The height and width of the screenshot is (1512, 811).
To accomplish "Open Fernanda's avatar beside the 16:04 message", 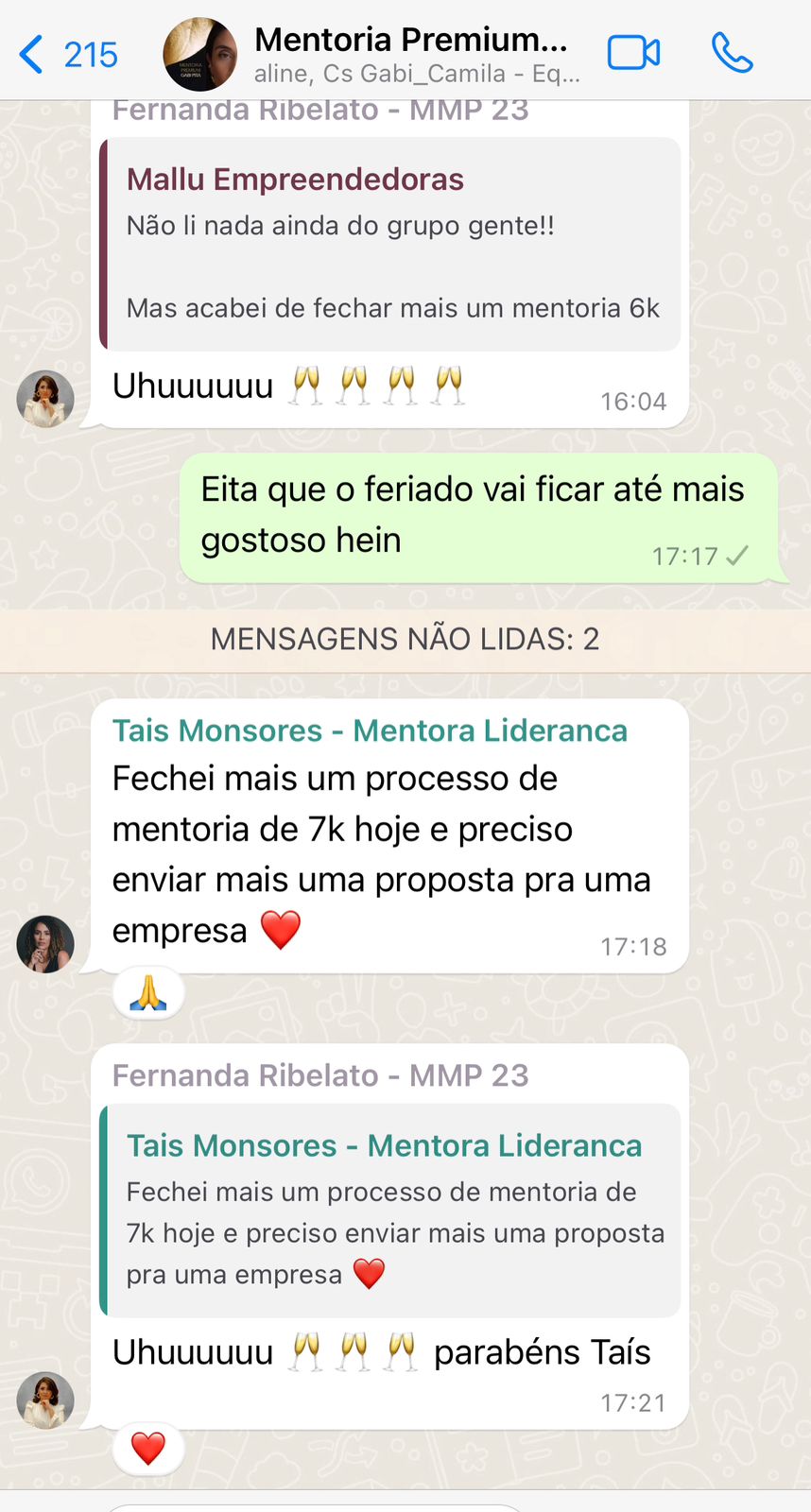I will (x=45, y=399).
